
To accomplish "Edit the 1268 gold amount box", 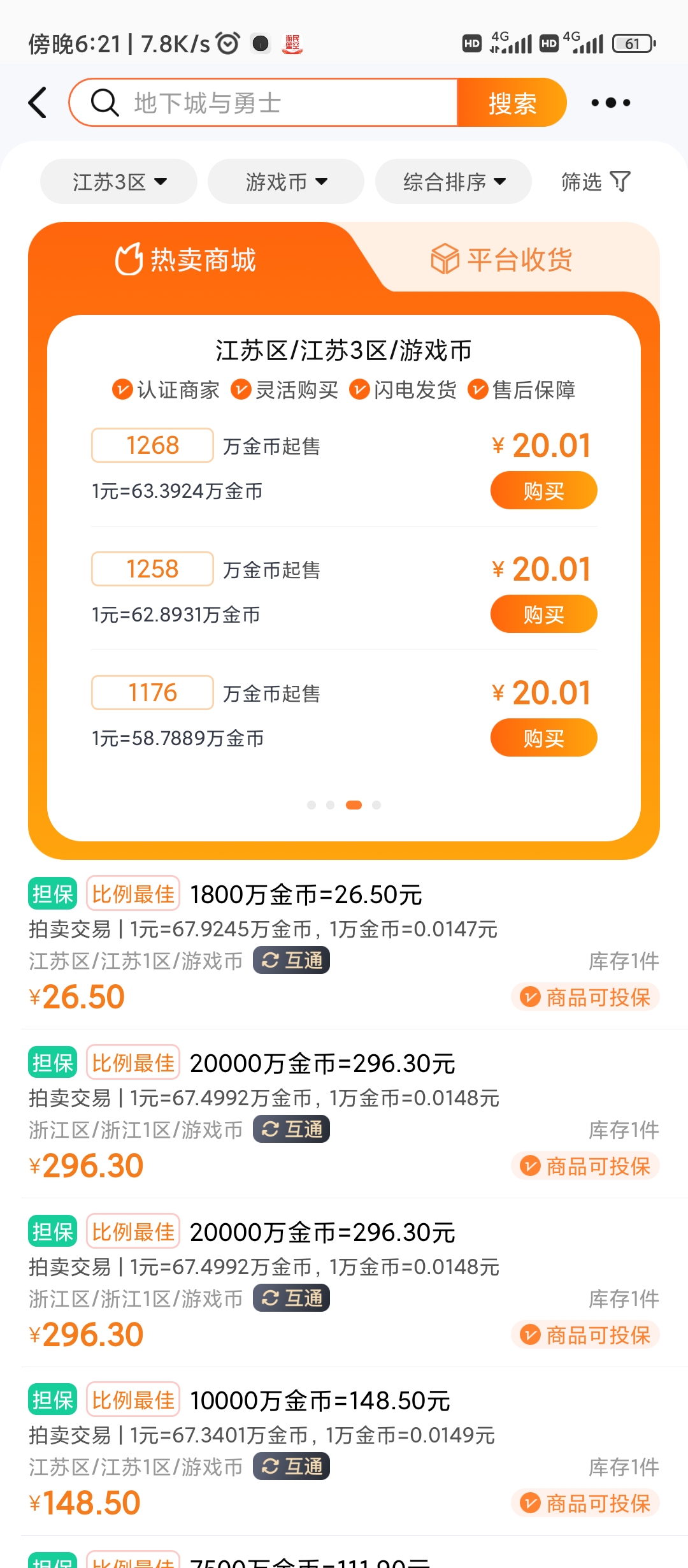I will [152, 445].
